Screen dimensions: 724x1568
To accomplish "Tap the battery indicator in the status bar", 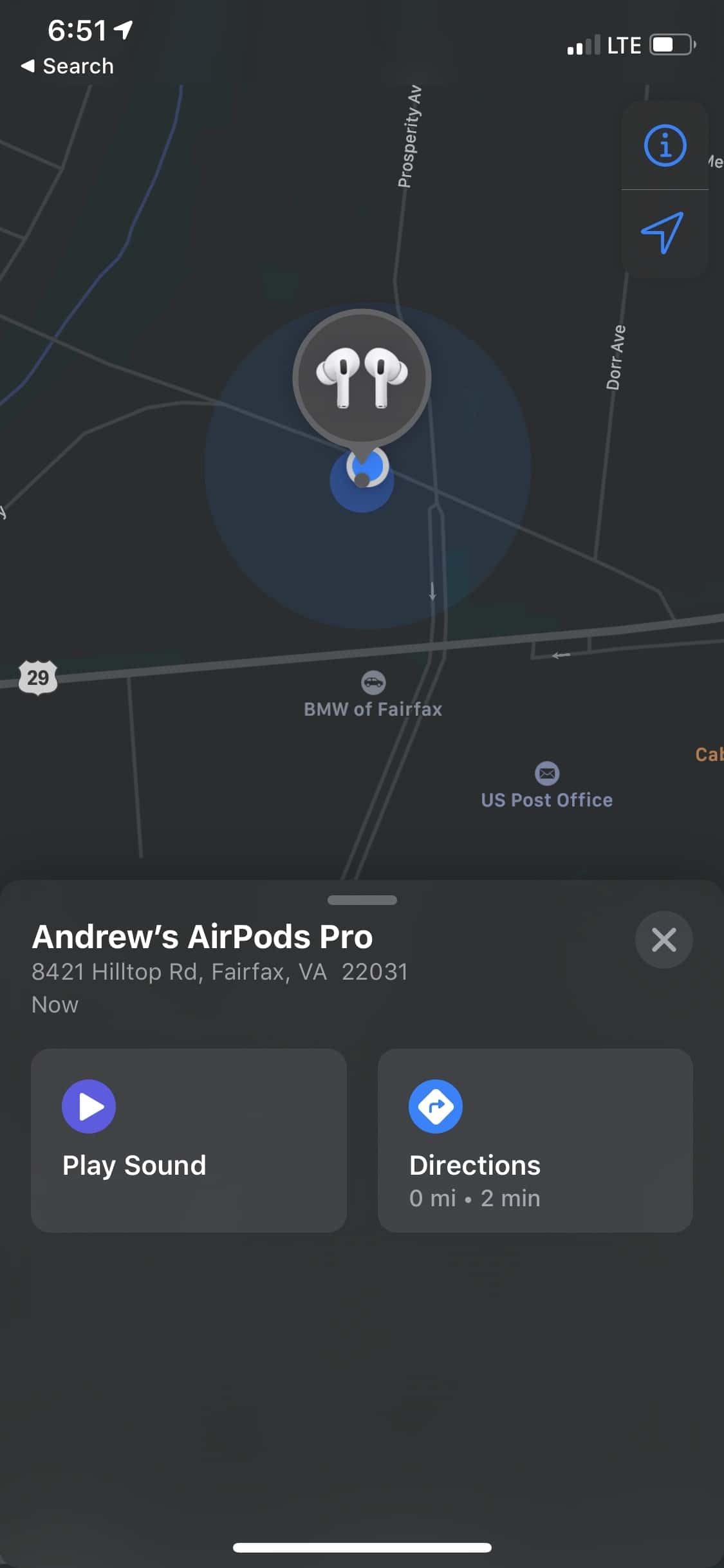I will pos(671,45).
